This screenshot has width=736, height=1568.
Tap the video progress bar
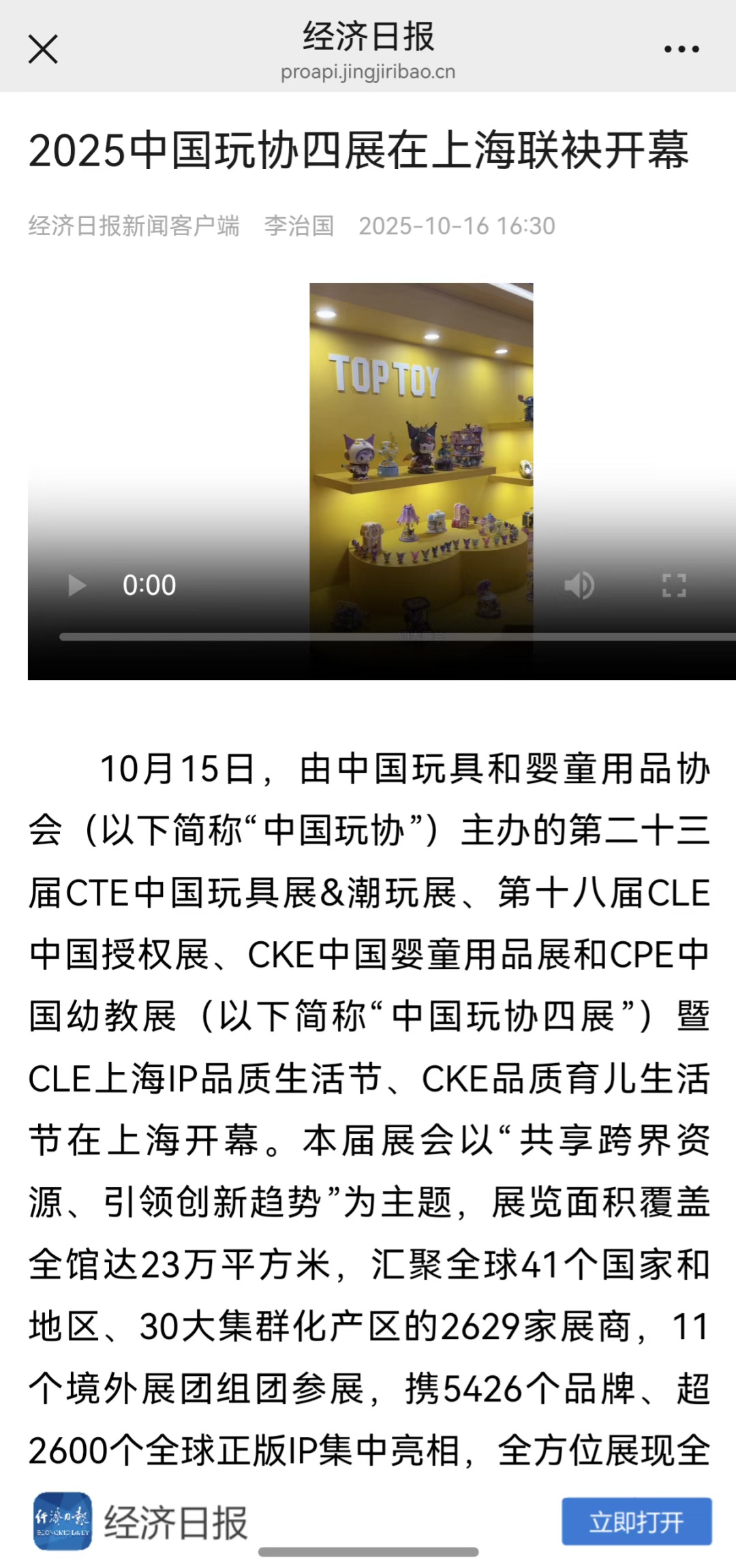coord(395,637)
